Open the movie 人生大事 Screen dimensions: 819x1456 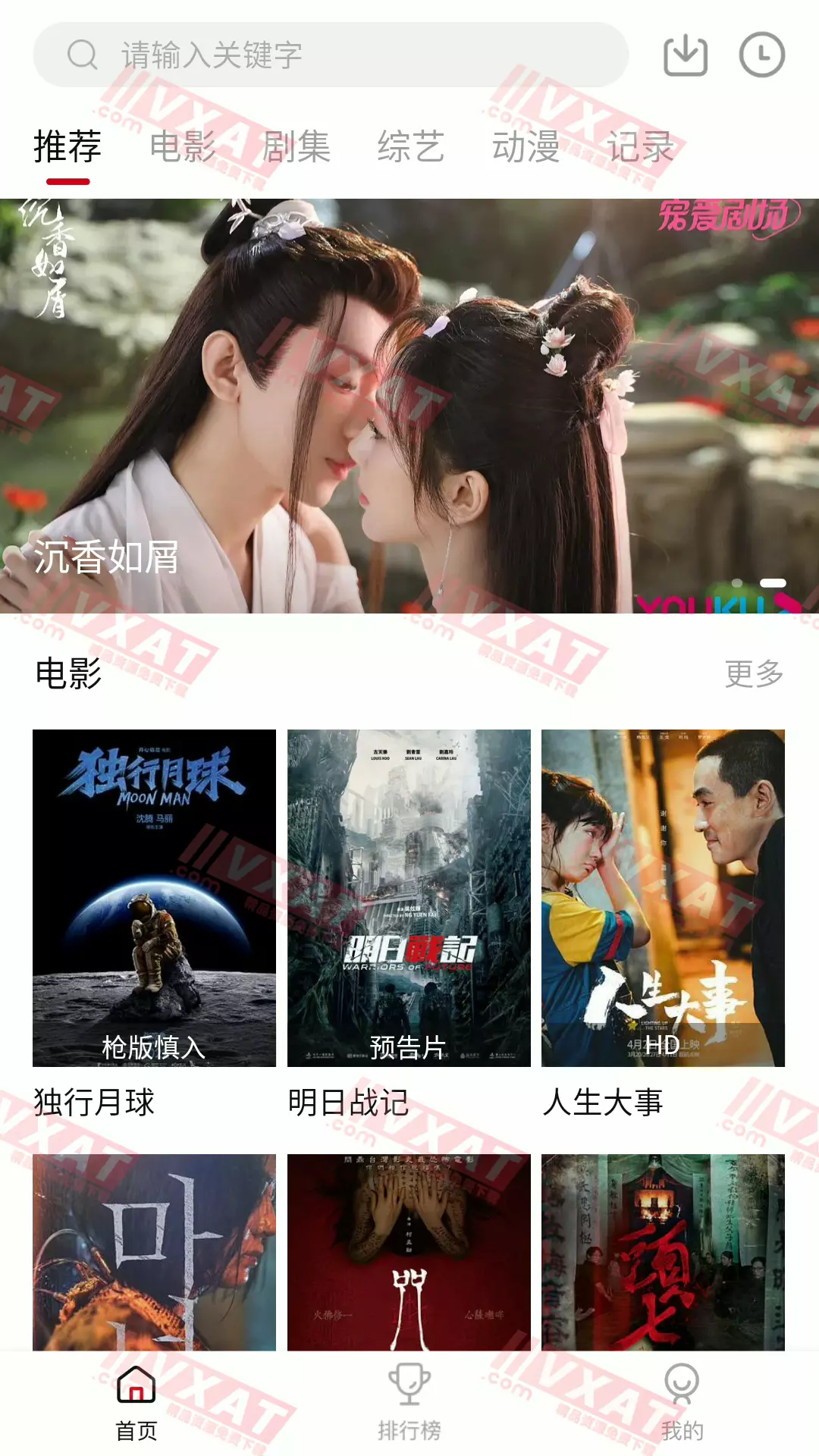(663, 898)
